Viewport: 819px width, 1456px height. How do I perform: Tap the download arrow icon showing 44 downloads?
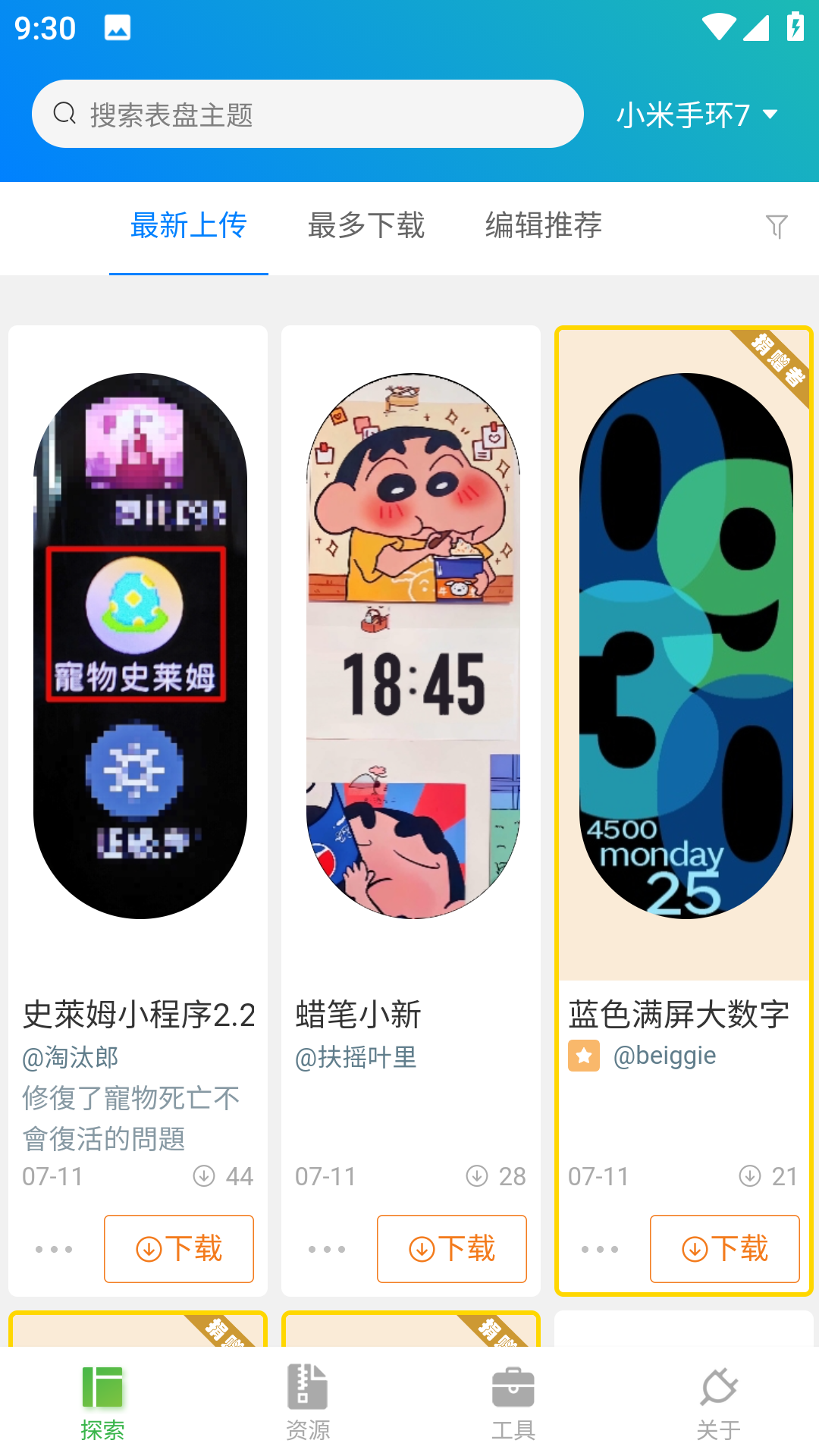pyautogui.click(x=203, y=1176)
